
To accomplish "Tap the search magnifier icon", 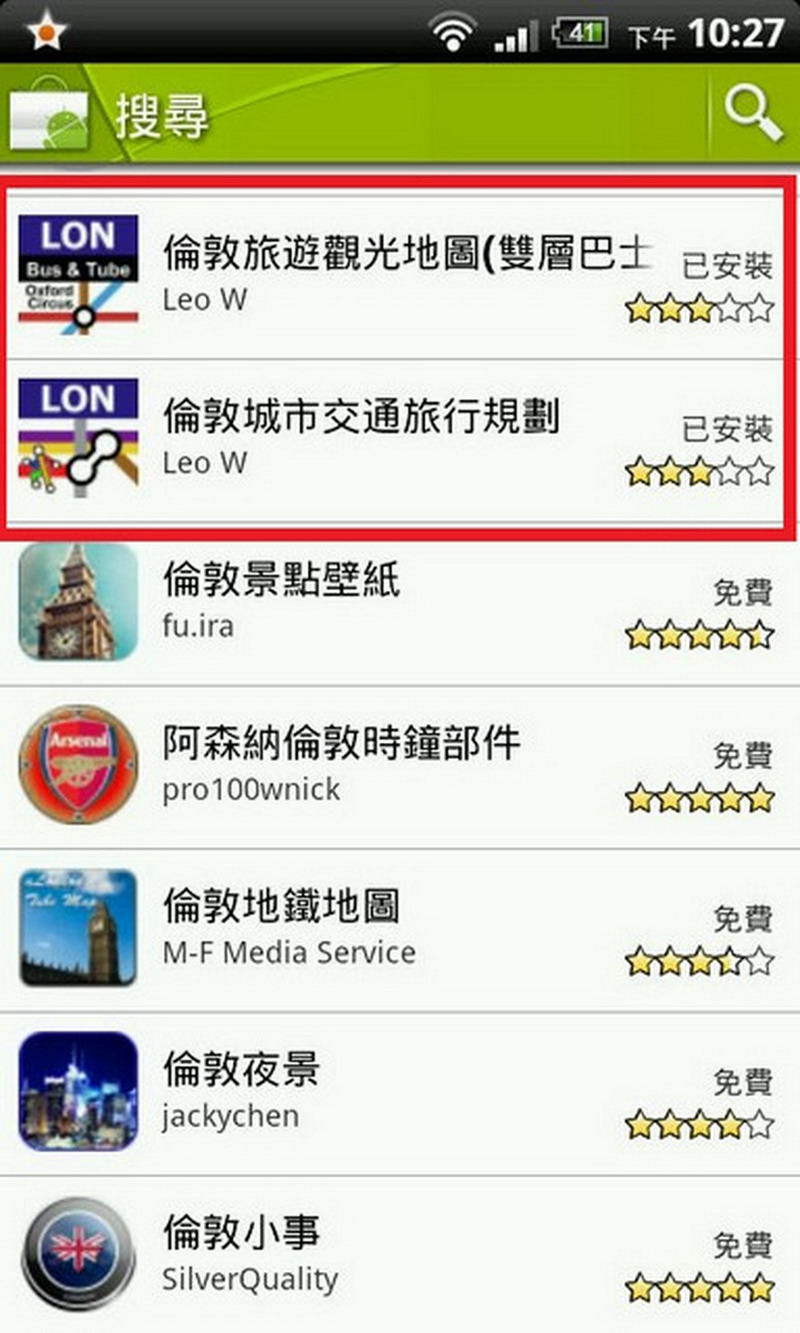I will pyautogui.click(x=754, y=114).
